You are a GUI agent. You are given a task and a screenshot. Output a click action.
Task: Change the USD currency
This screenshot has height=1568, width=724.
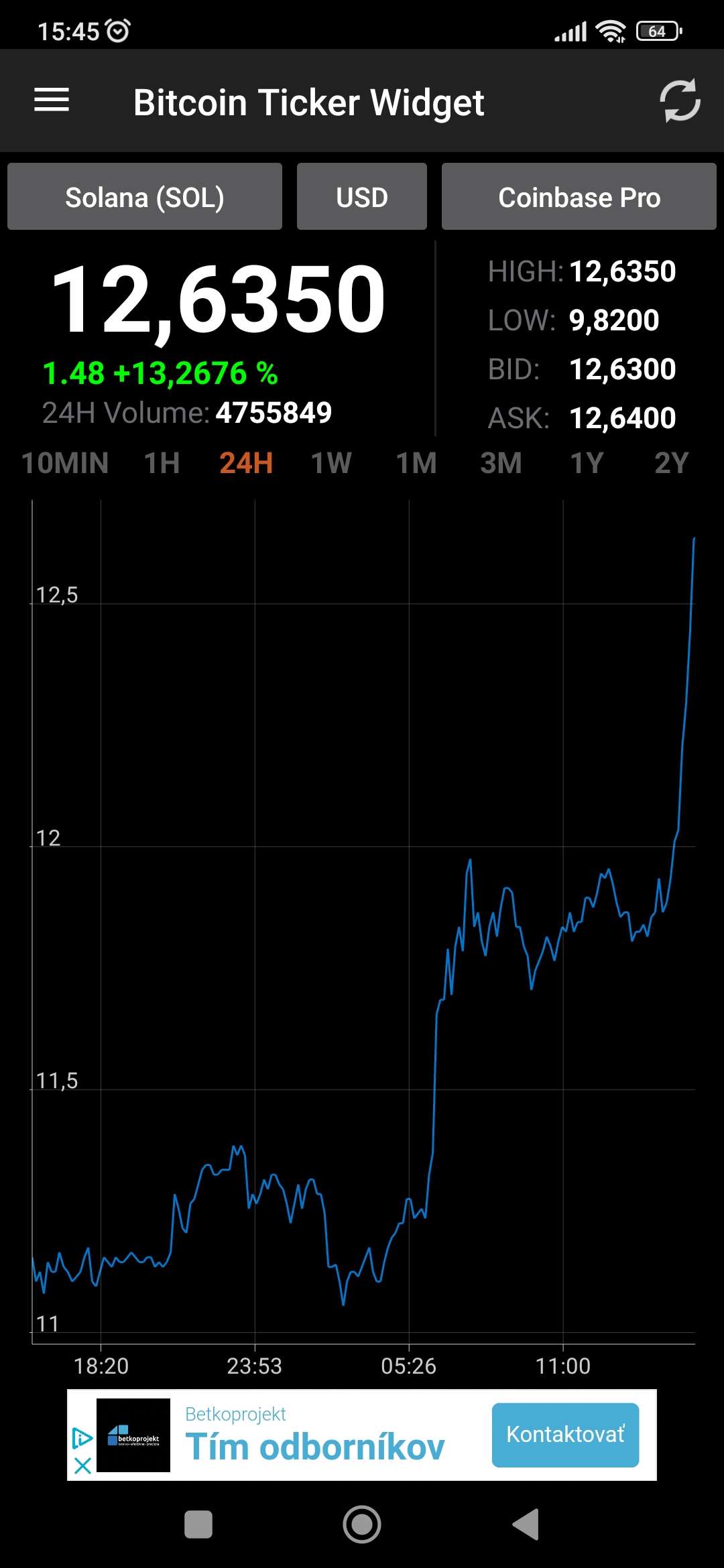point(362,197)
